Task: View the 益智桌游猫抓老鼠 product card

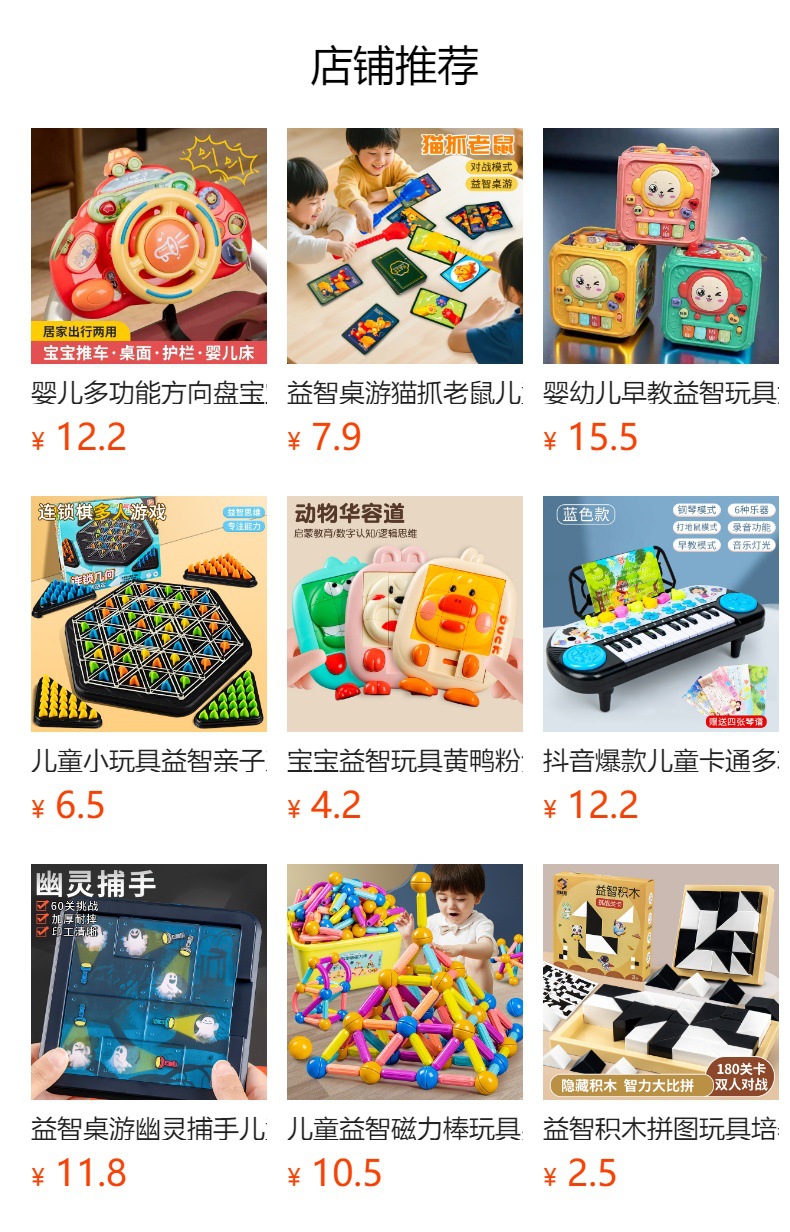Action: pyautogui.click(x=404, y=246)
